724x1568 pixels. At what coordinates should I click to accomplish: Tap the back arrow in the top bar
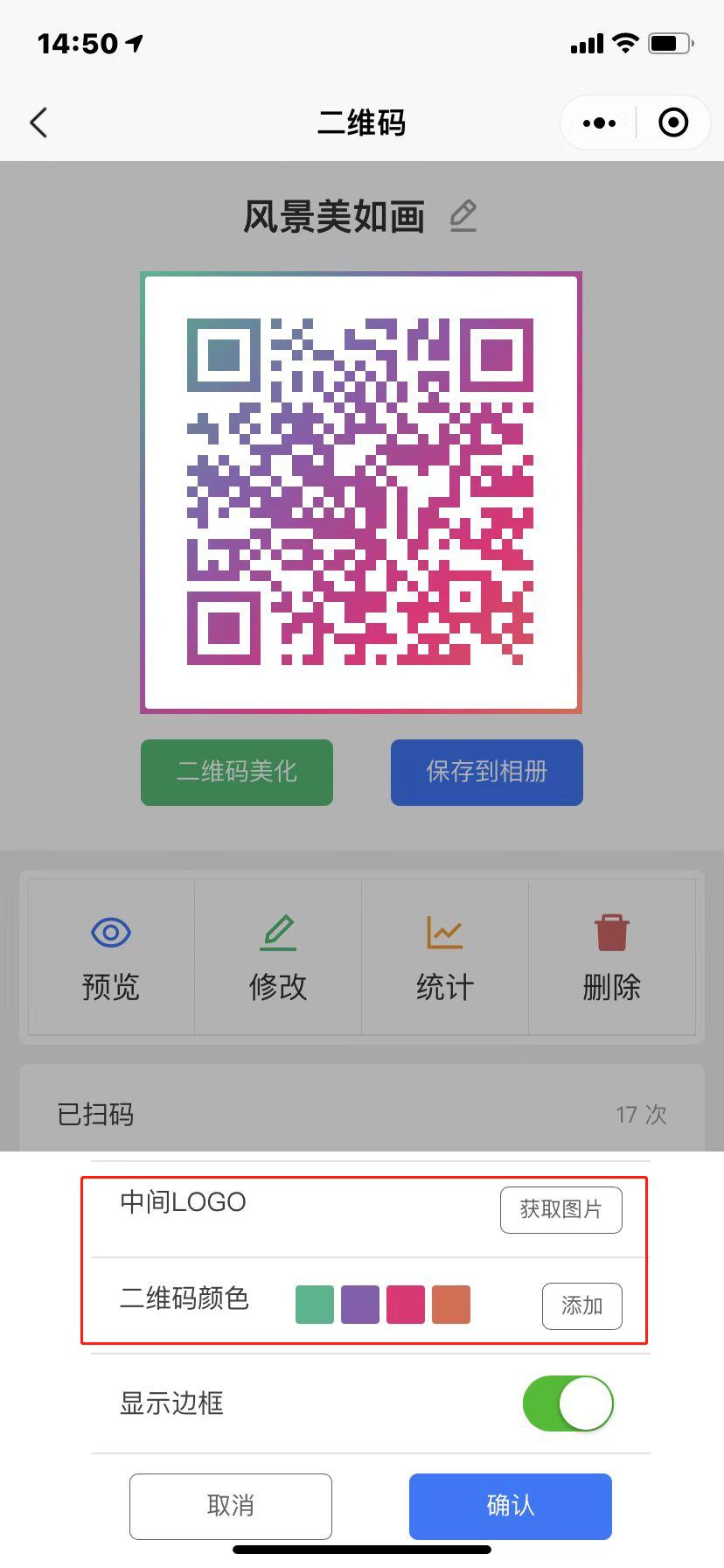click(x=38, y=122)
